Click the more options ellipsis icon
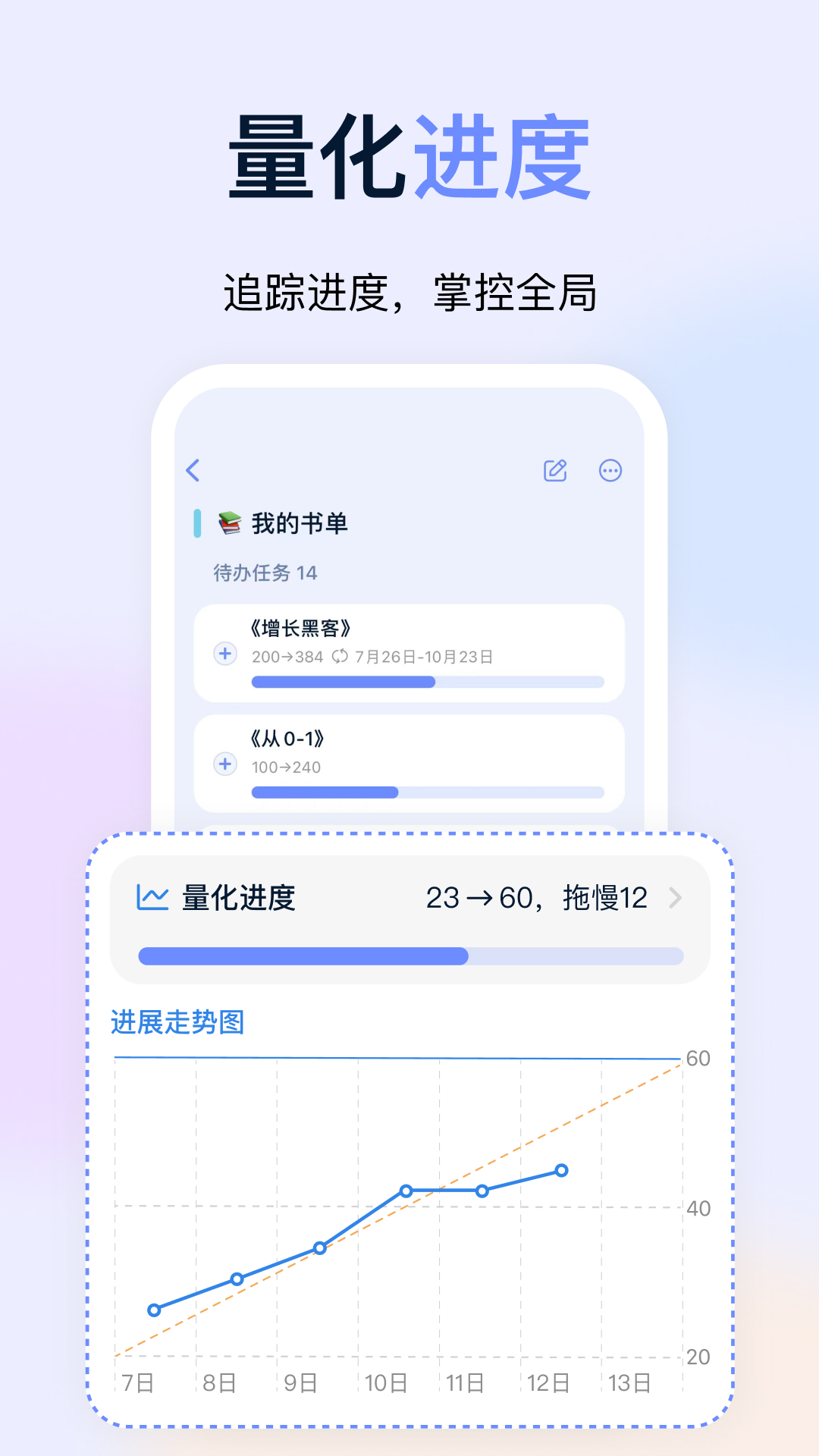Image resolution: width=819 pixels, height=1456 pixels. click(611, 471)
